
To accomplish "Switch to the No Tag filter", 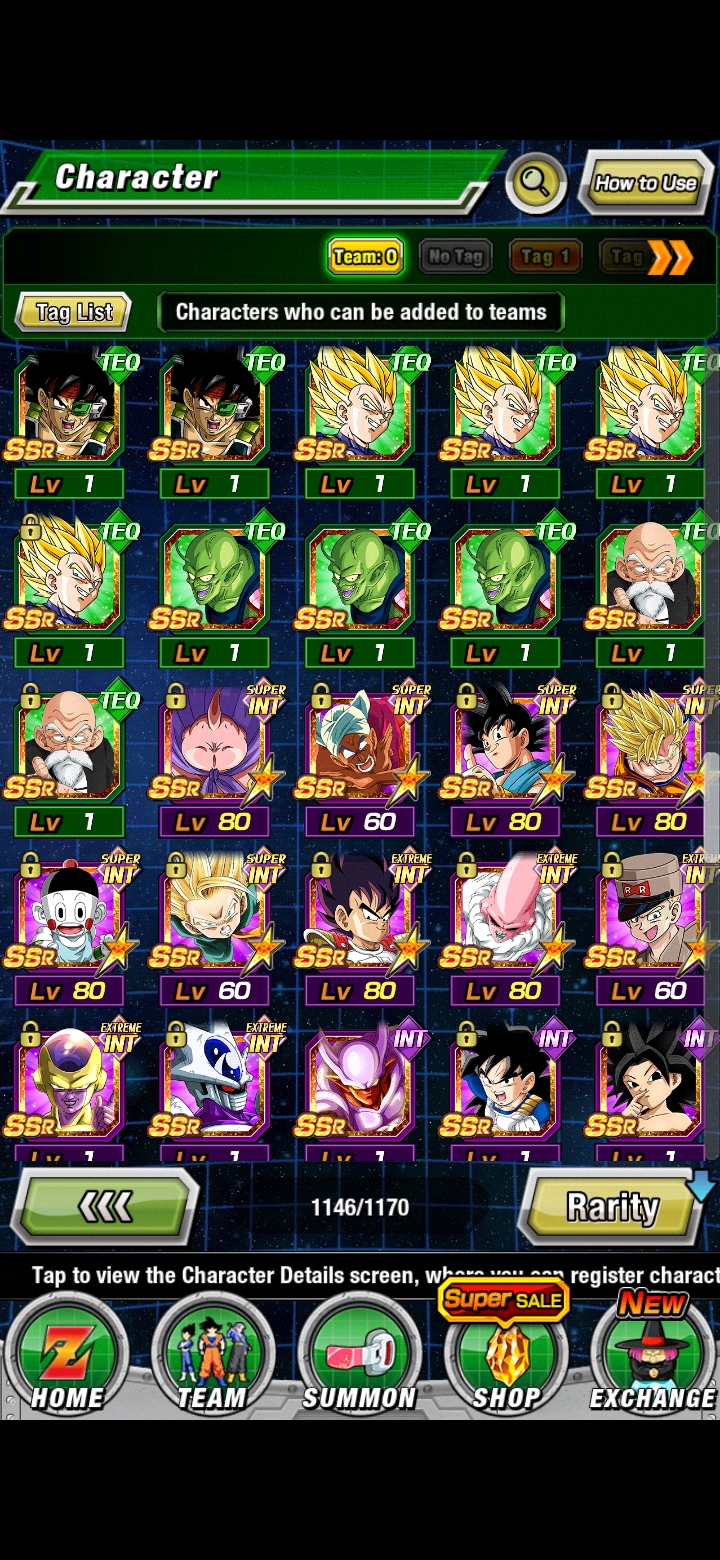I will [x=456, y=257].
